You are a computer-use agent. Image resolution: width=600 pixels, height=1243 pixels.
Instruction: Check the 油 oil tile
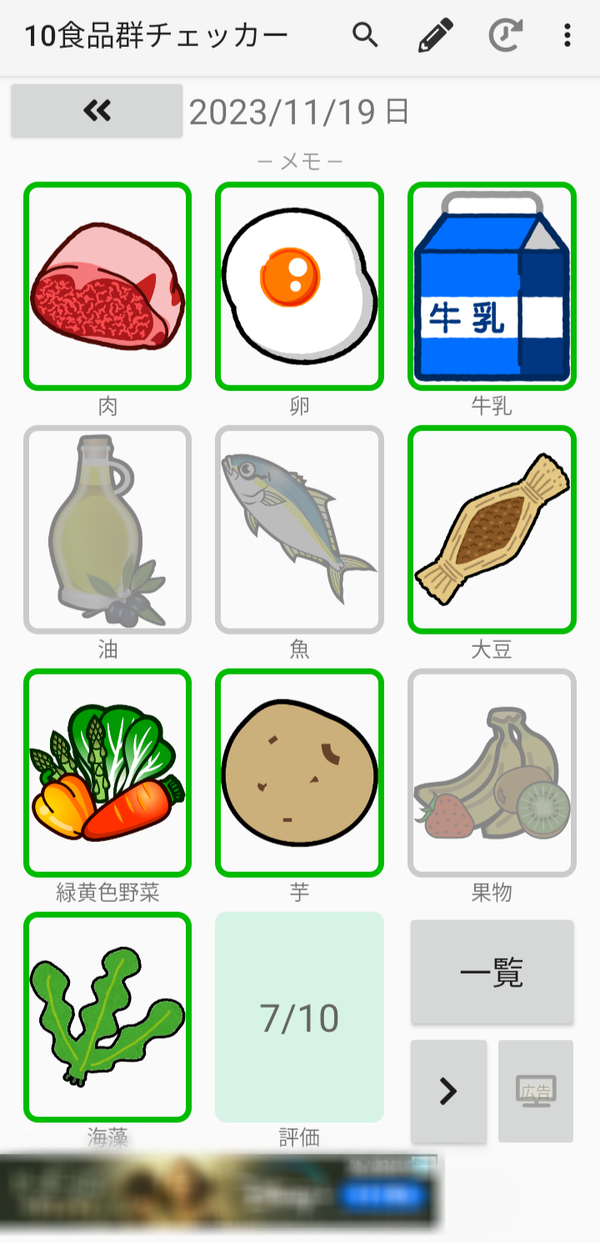point(107,529)
